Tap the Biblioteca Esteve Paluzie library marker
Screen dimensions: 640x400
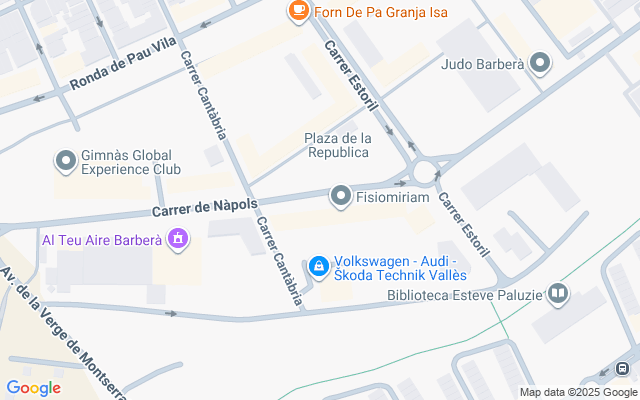tap(557, 294)
